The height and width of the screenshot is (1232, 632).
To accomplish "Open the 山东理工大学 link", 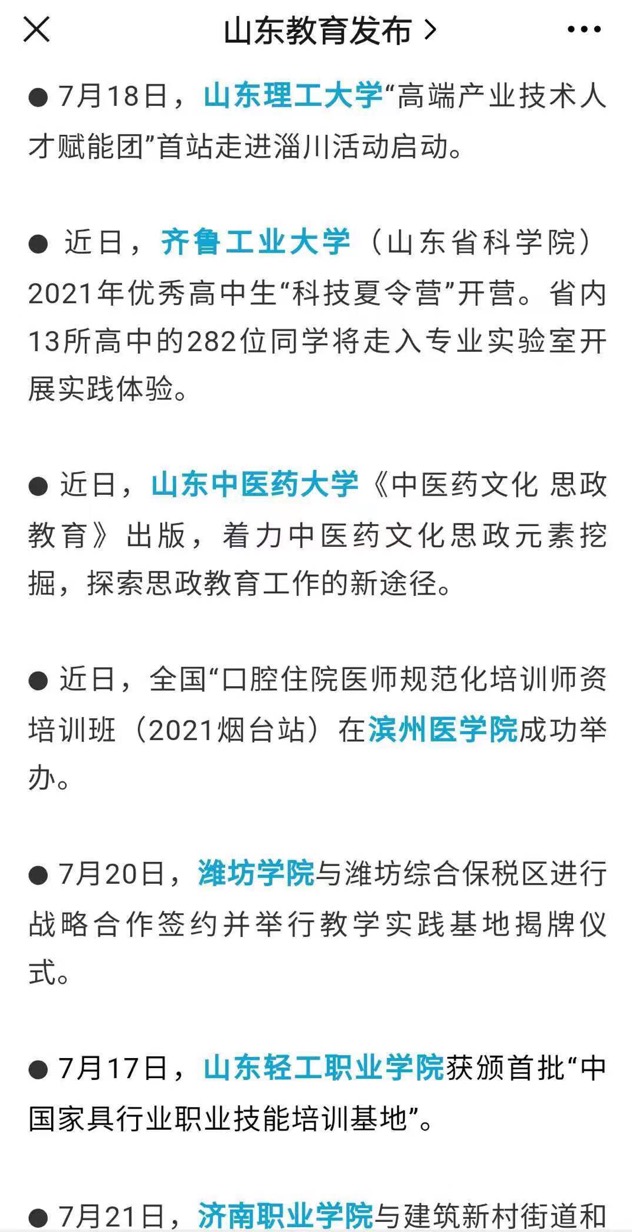I will pyautogui.click(x=293, y=96).
